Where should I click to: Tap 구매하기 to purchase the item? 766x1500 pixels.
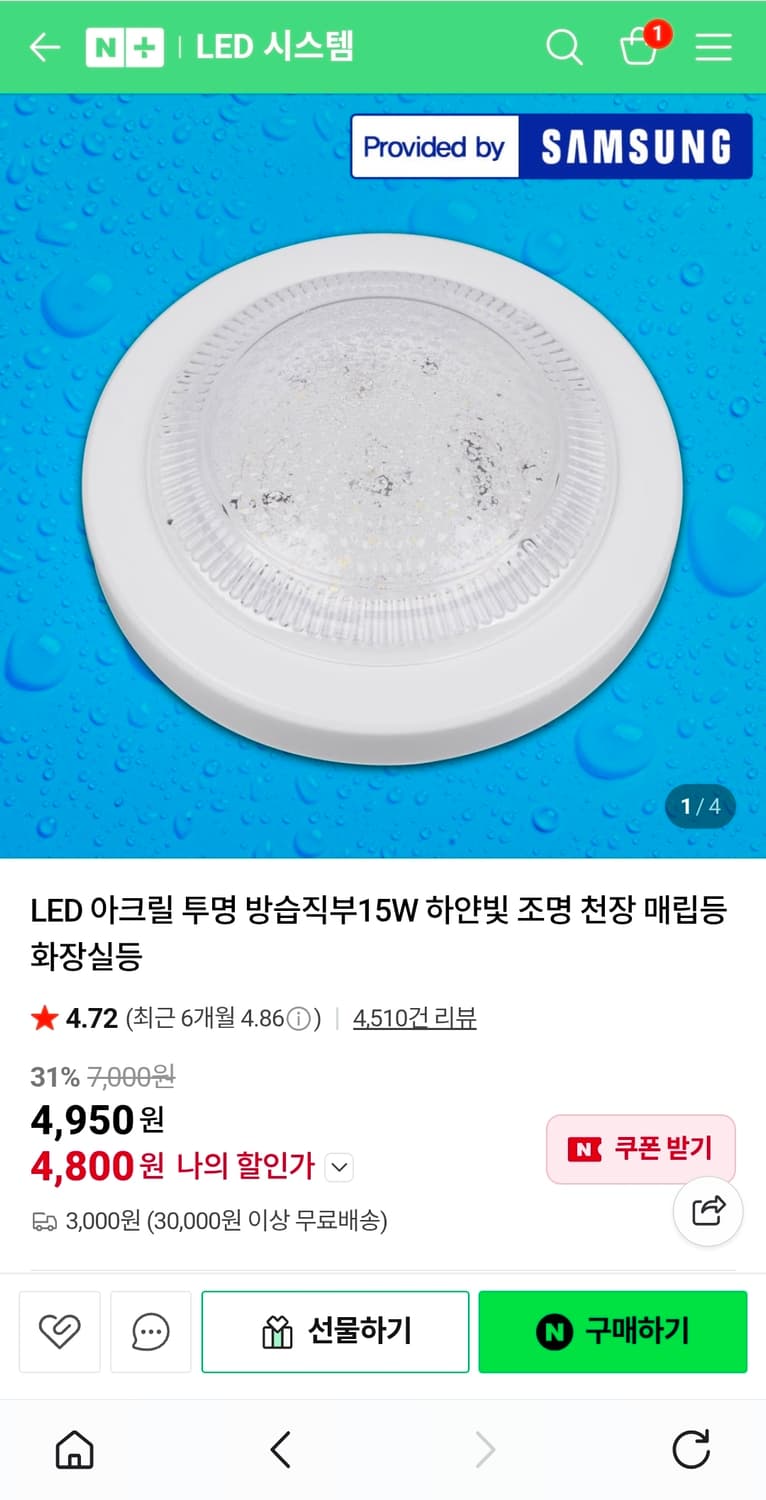(x=613, y=1331)
